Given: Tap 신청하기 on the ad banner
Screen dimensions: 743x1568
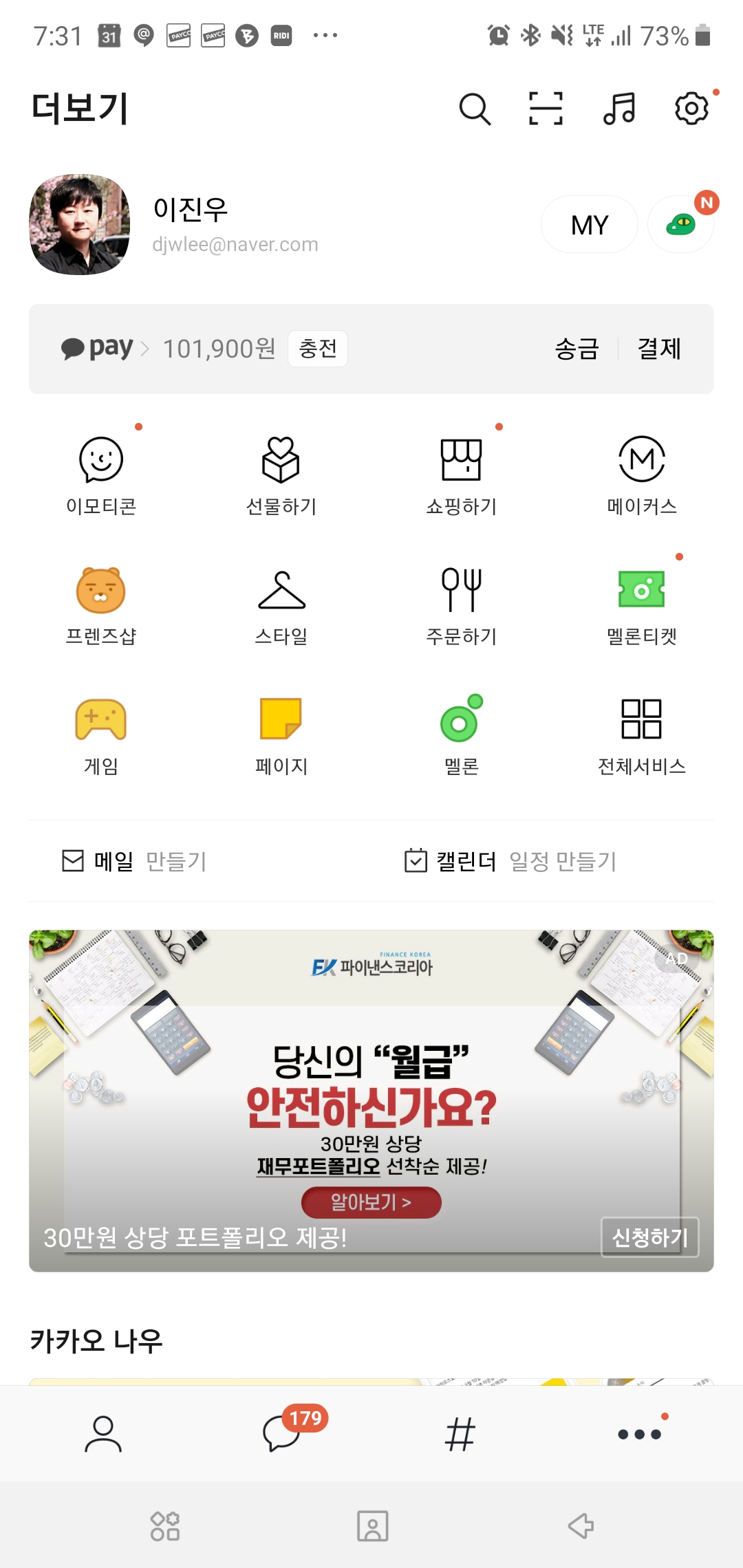Looking at the screenshot, I should 649,1237.
